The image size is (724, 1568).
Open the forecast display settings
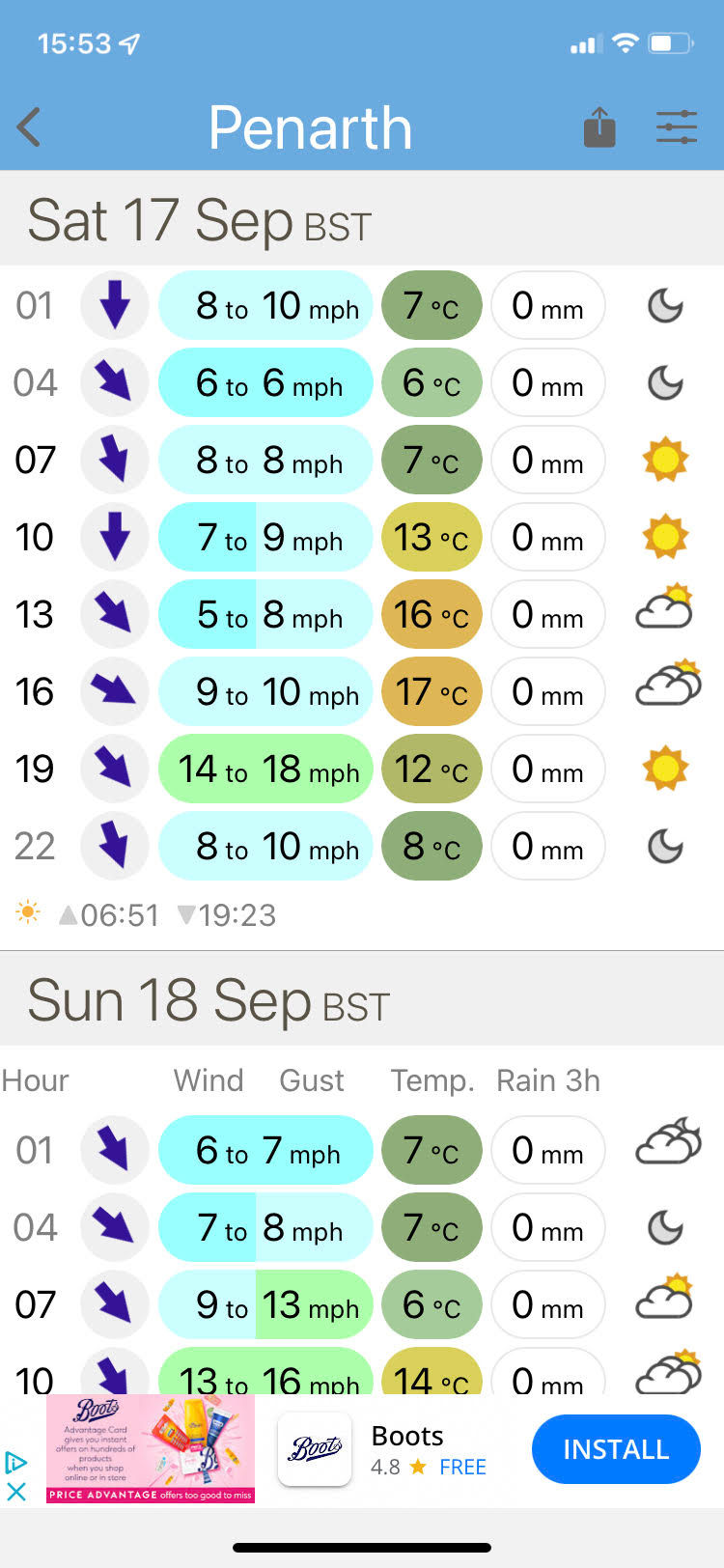[x=676, y=127]
